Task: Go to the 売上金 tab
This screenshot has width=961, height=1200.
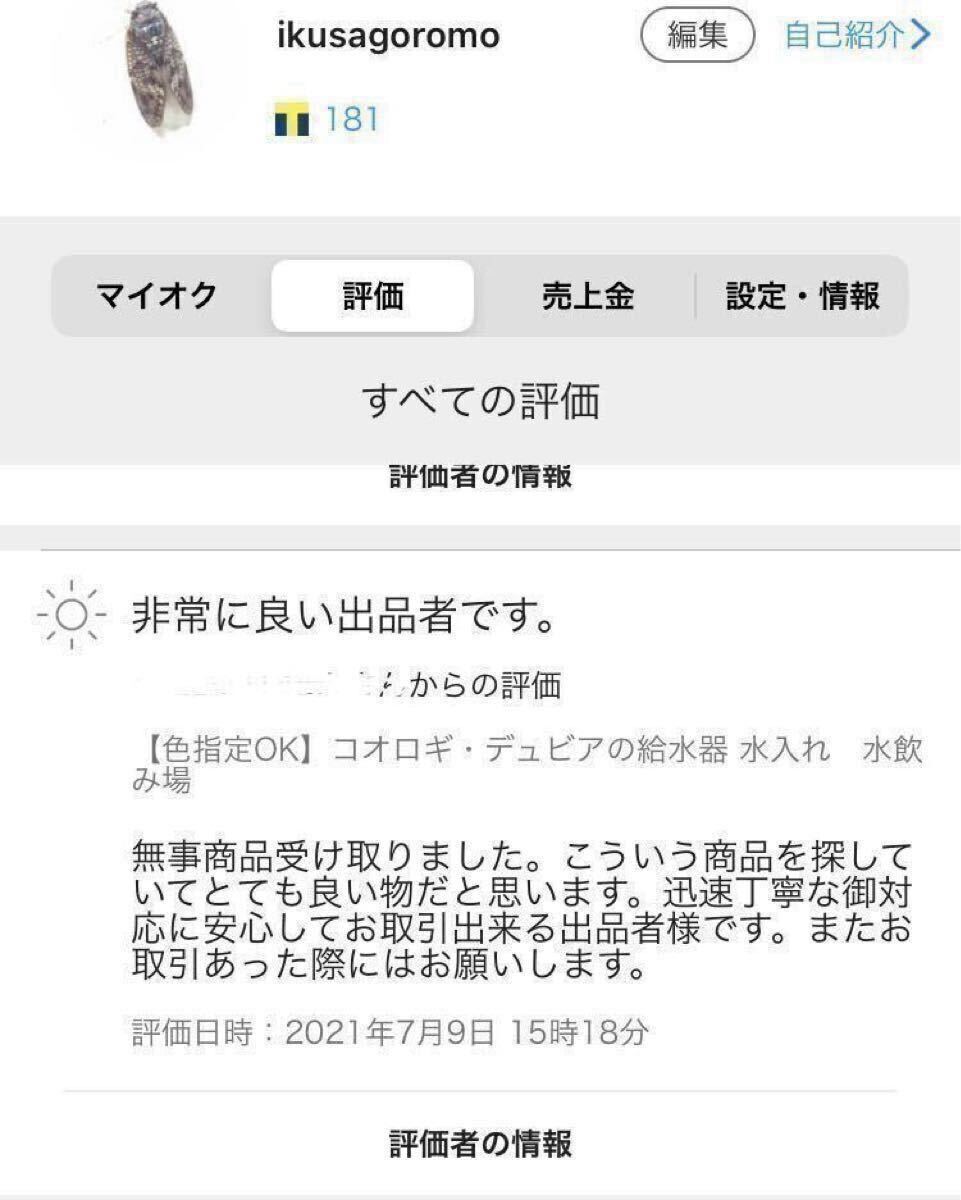Action: 588,296
